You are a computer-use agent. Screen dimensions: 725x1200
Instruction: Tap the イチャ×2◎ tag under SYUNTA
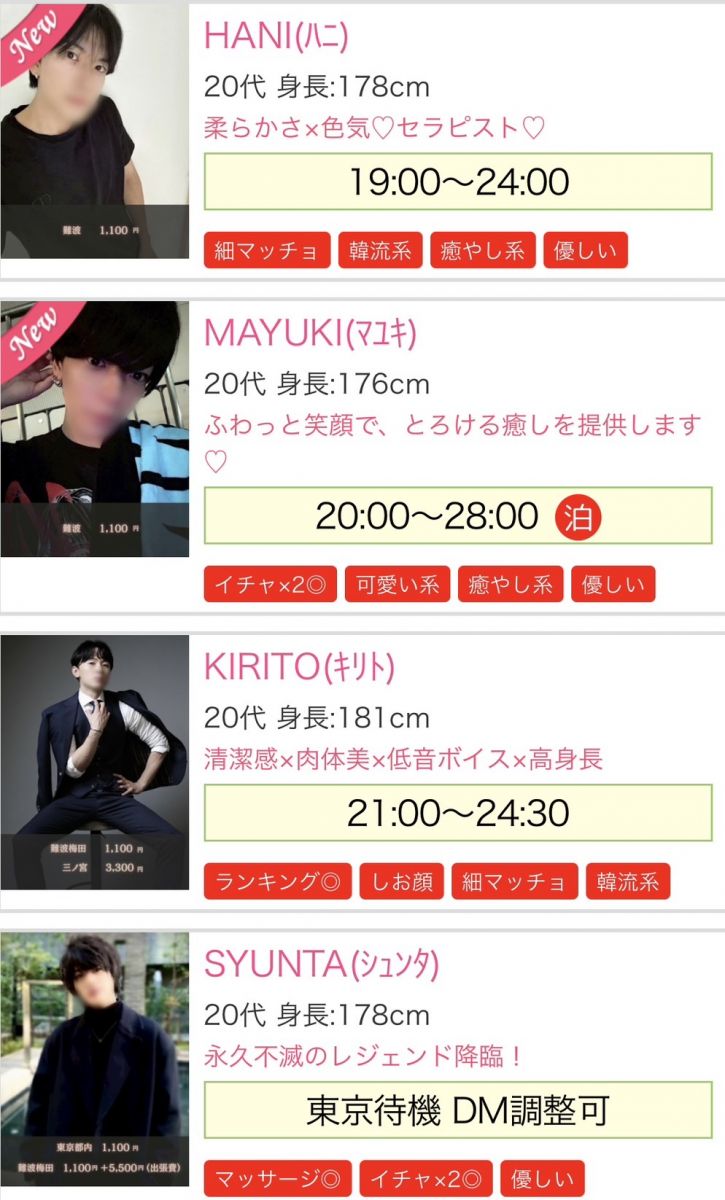[x=426, y=1178]
